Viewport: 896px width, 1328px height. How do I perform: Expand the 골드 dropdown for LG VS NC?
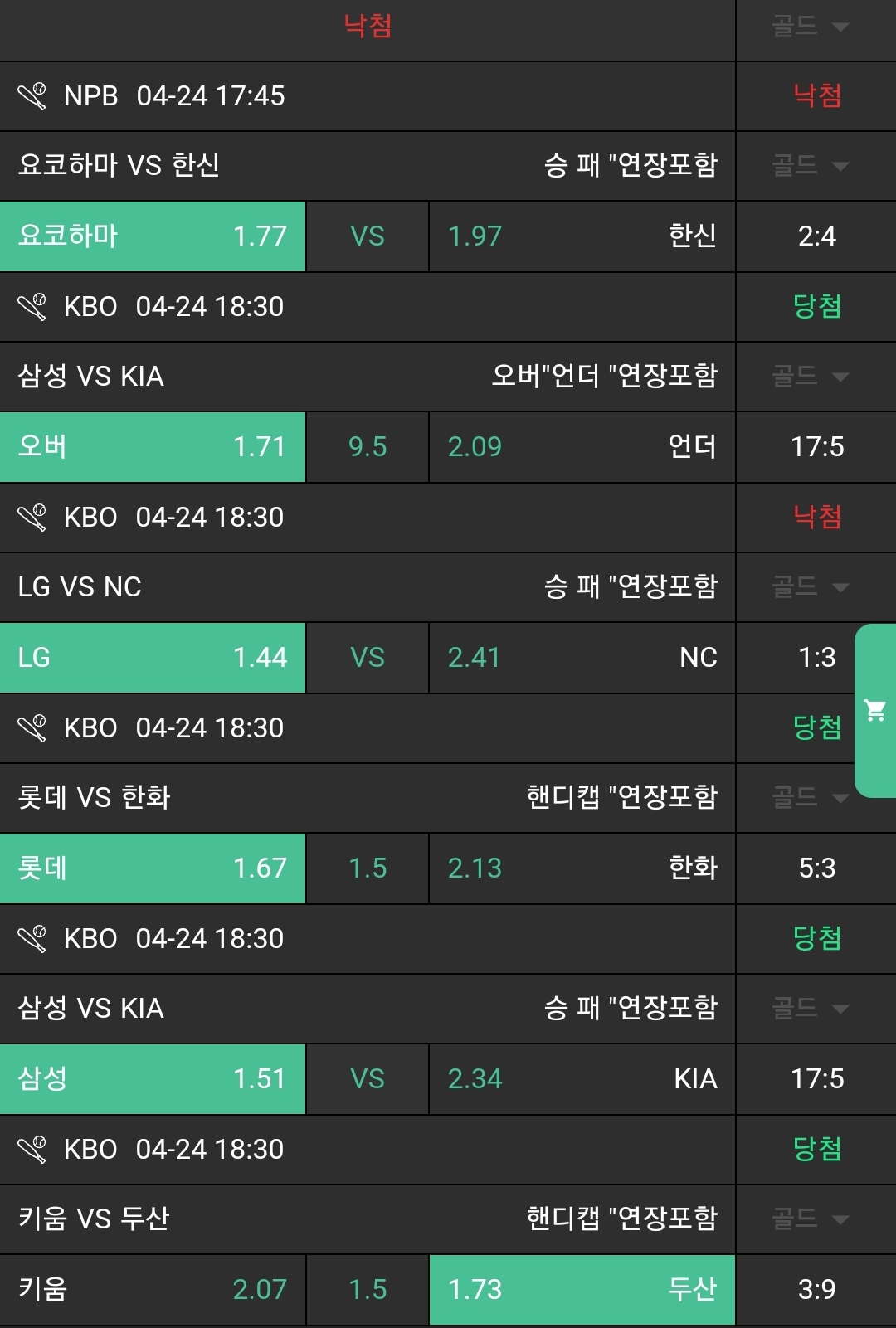click(811, 587)
